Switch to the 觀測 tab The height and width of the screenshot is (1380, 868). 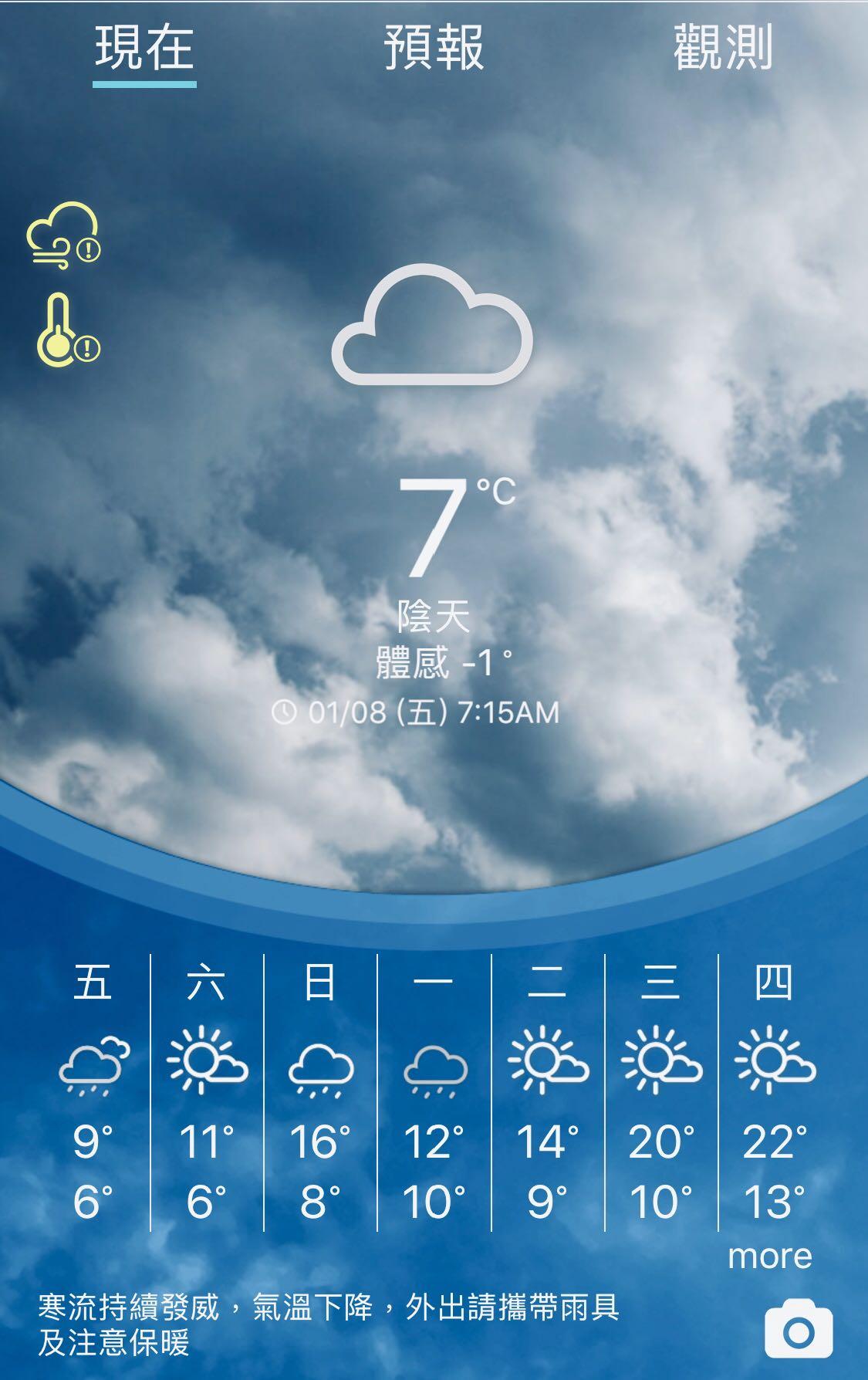(x=722, y=48)
